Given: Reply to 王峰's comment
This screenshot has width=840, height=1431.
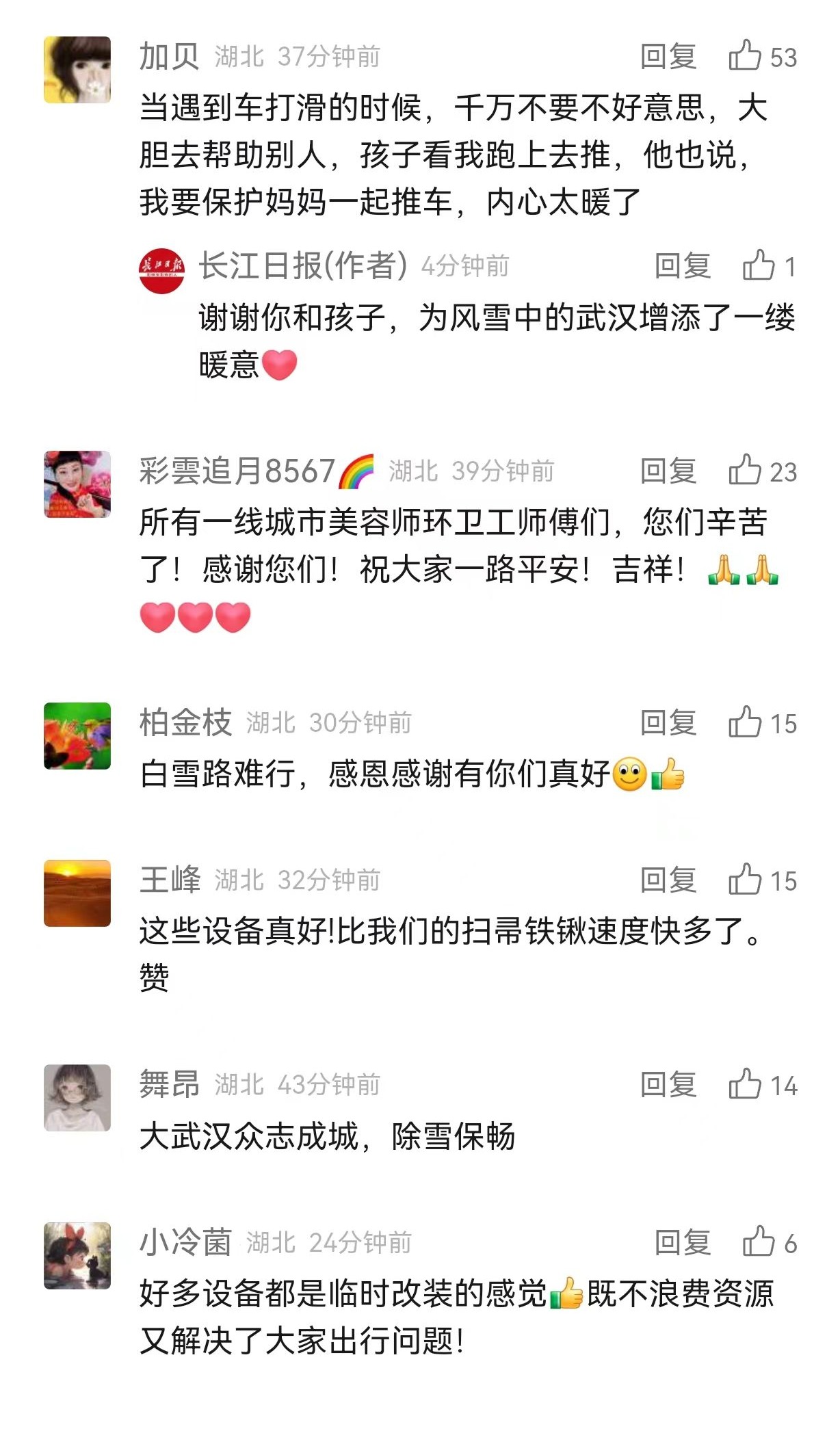Looking at the screenshot, I should click(x=668, y=880).
